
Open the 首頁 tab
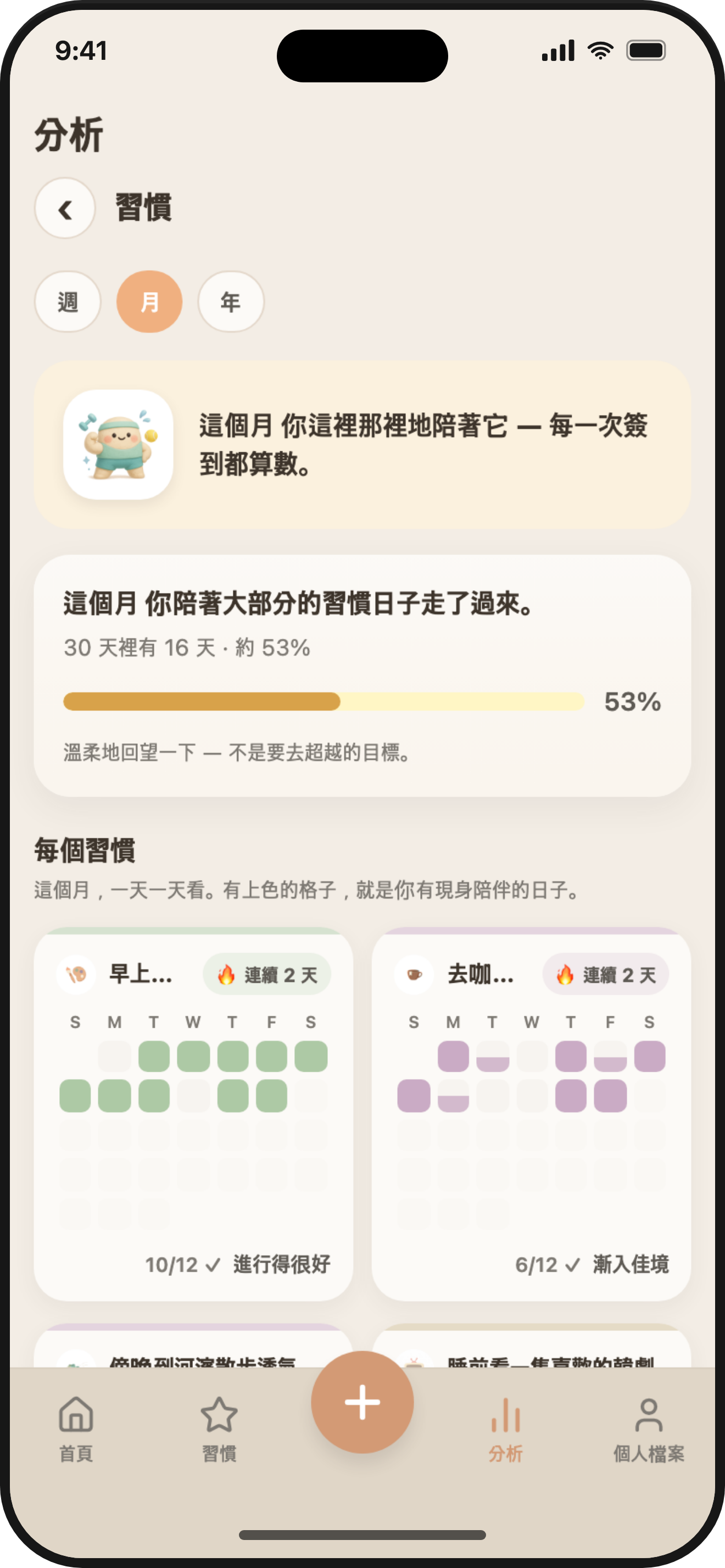76,1429
